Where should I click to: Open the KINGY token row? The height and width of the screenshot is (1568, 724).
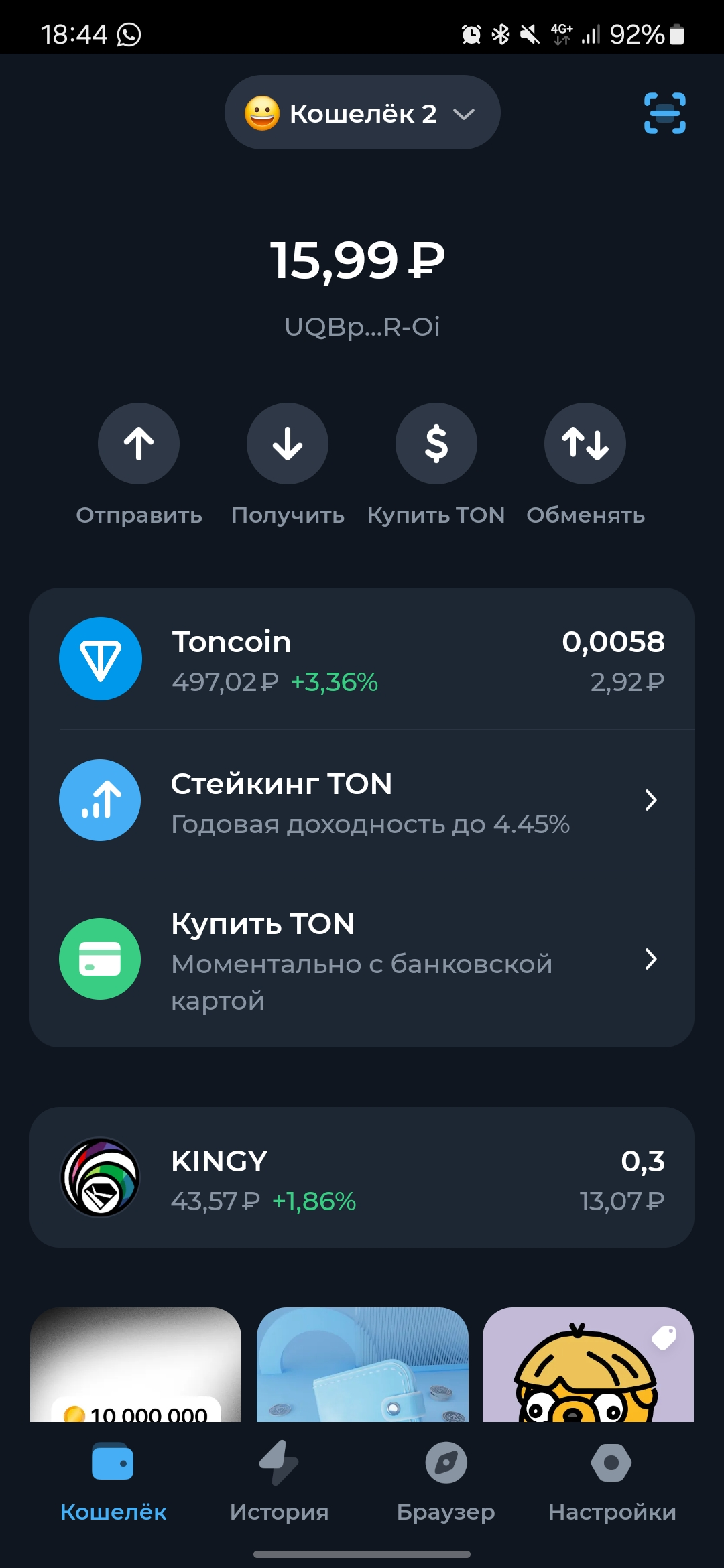click(x=362, y=1177)
